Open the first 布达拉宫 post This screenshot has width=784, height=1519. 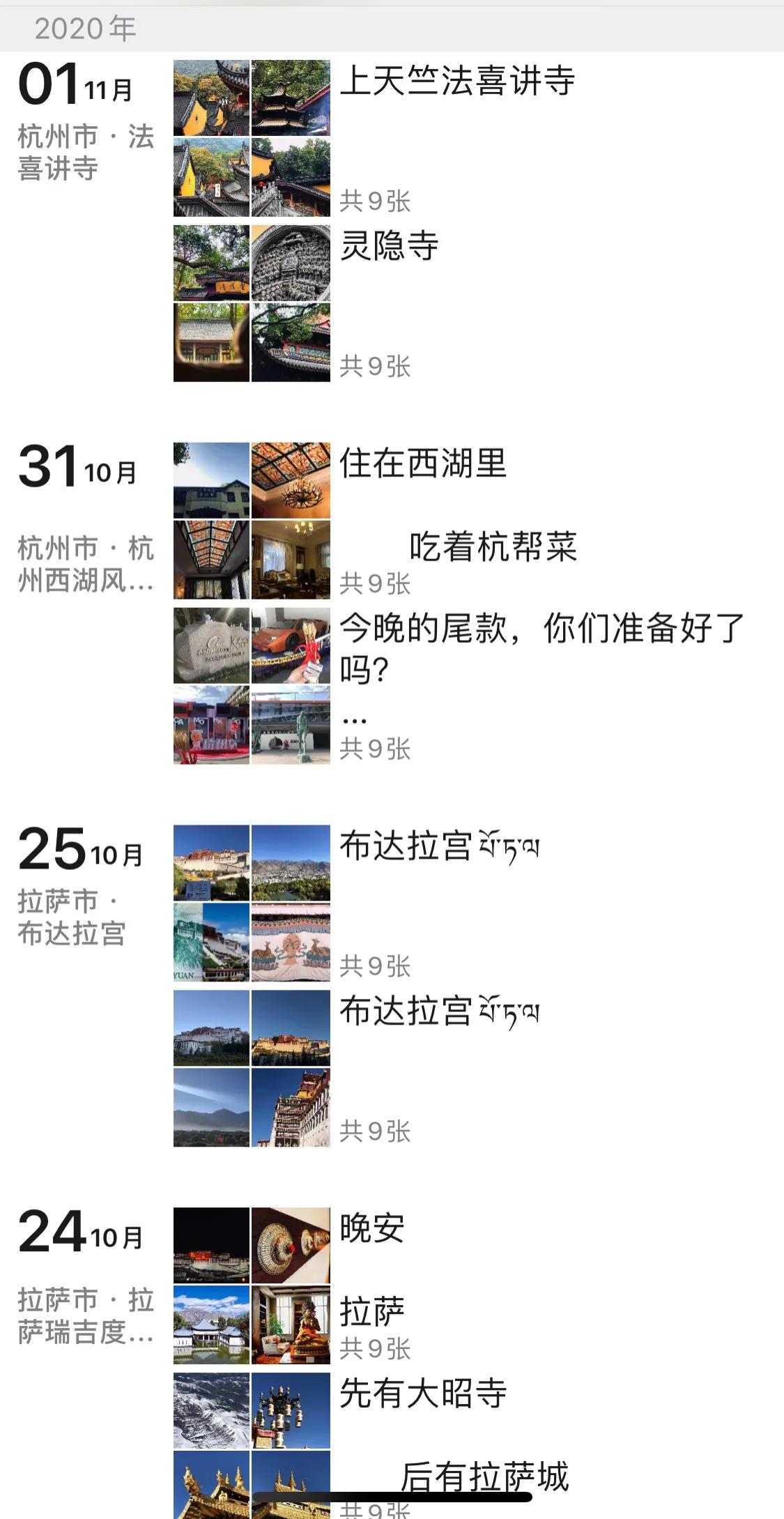(x=439, y=847)
